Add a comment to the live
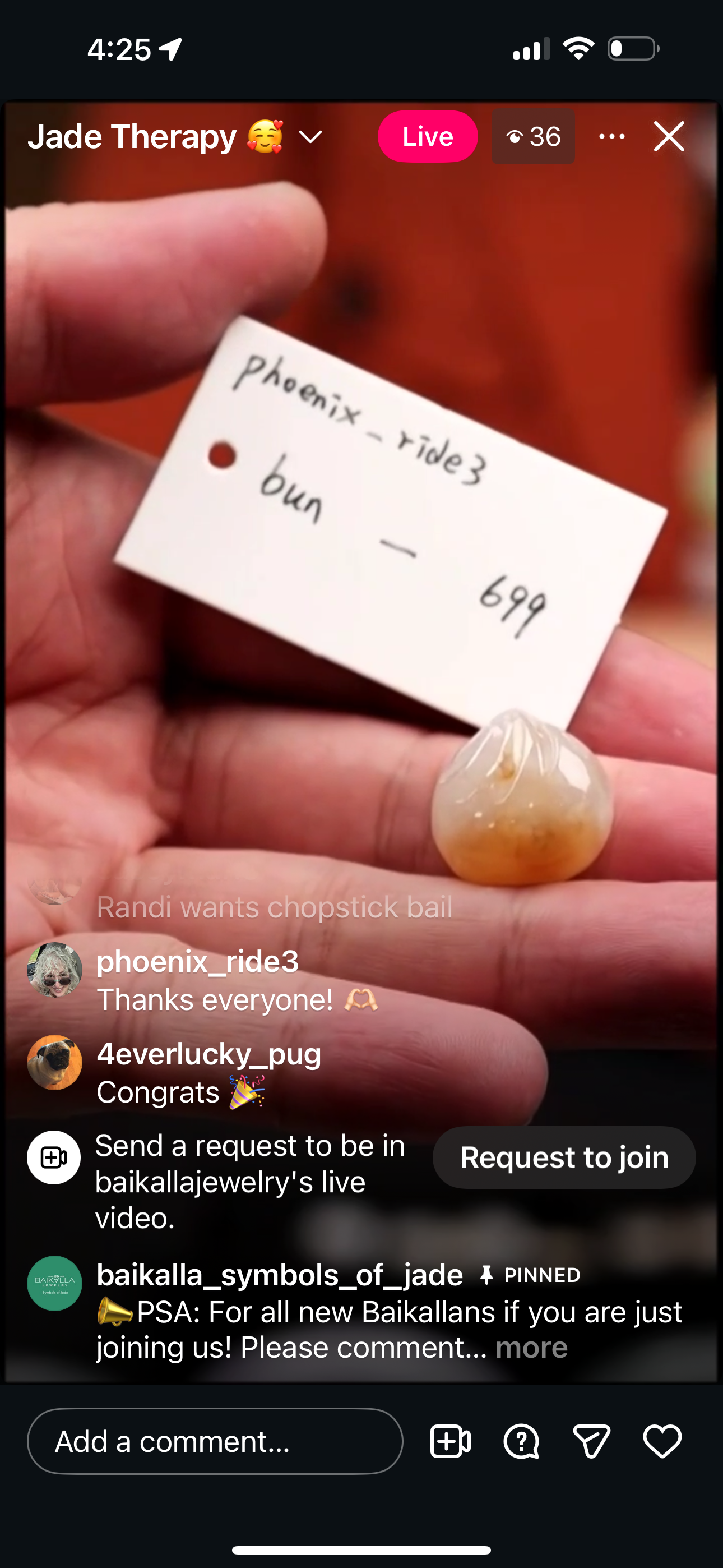The width and height of the screenshot is (723, 1568). click(x=215, y=1441)
